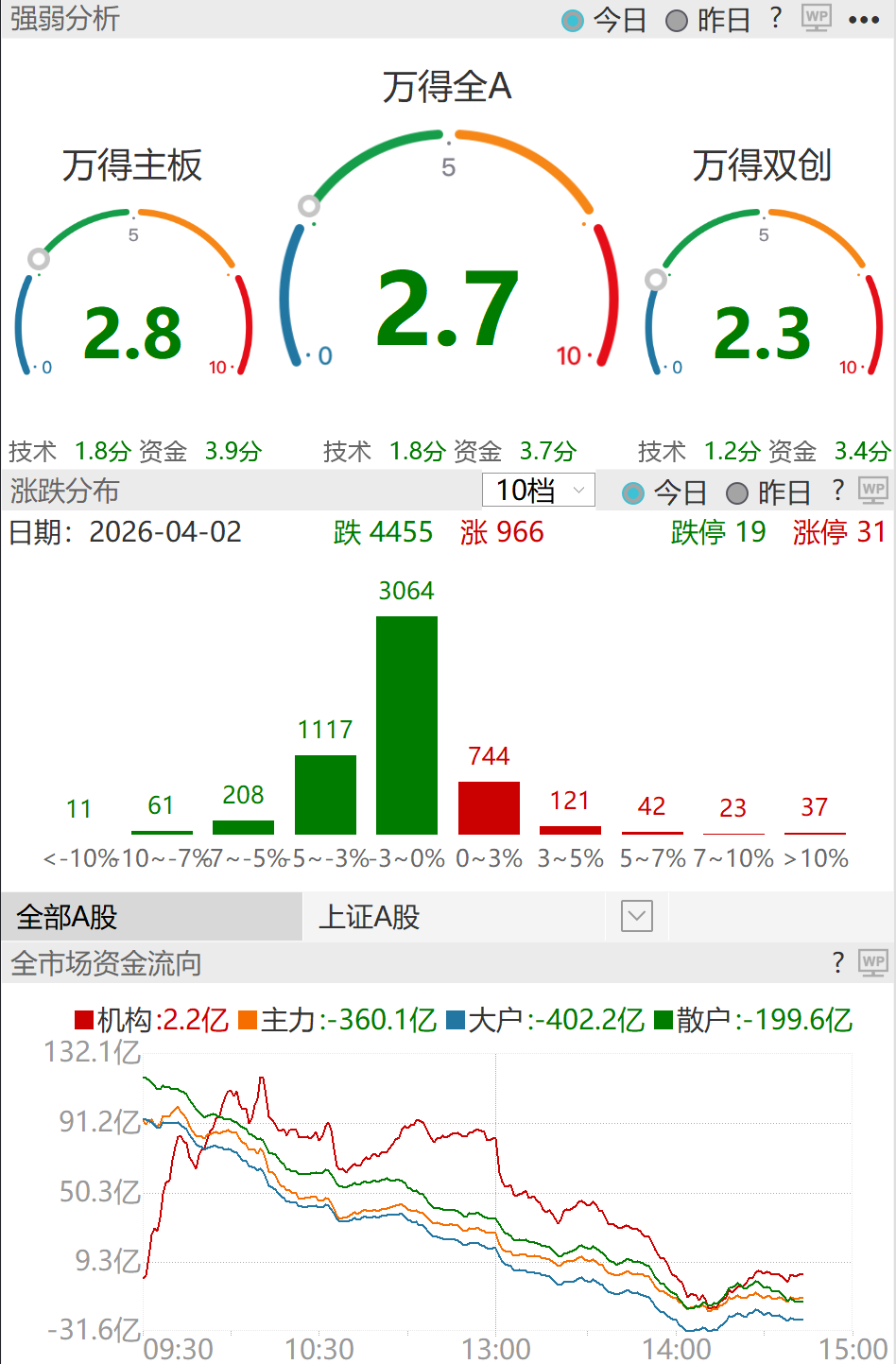Switch to the 全部A股 tab
This screenshot has height=1364, width=896.
click(x=151, y=917)
